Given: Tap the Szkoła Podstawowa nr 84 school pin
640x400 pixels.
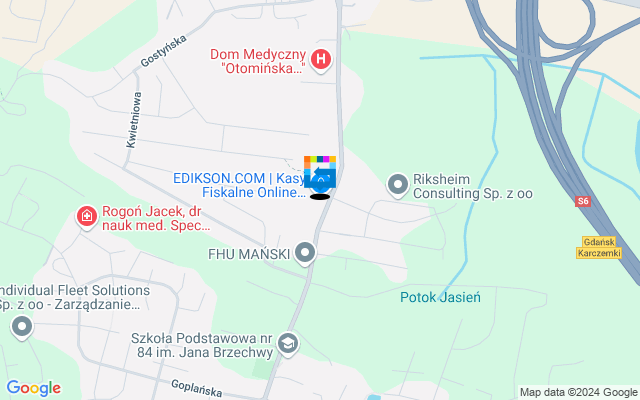Looking at the screenshot, I should [x=288, y=345].
